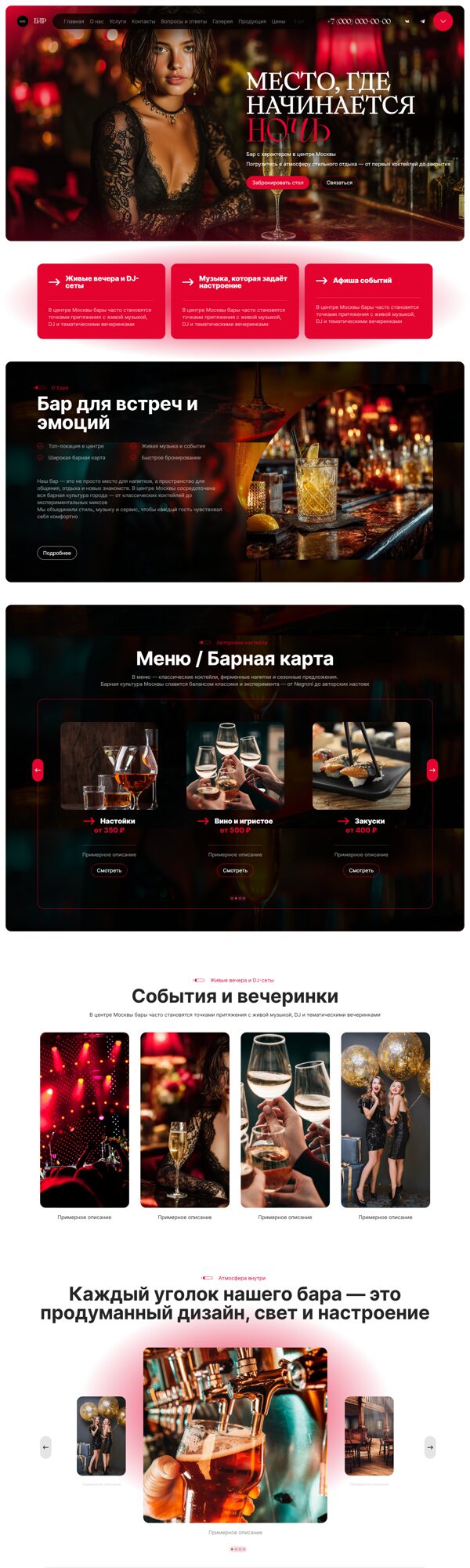Go to the previous atmosphere gallery photo
This screenshot has width=470, height=1568.
click(45, 1447)
